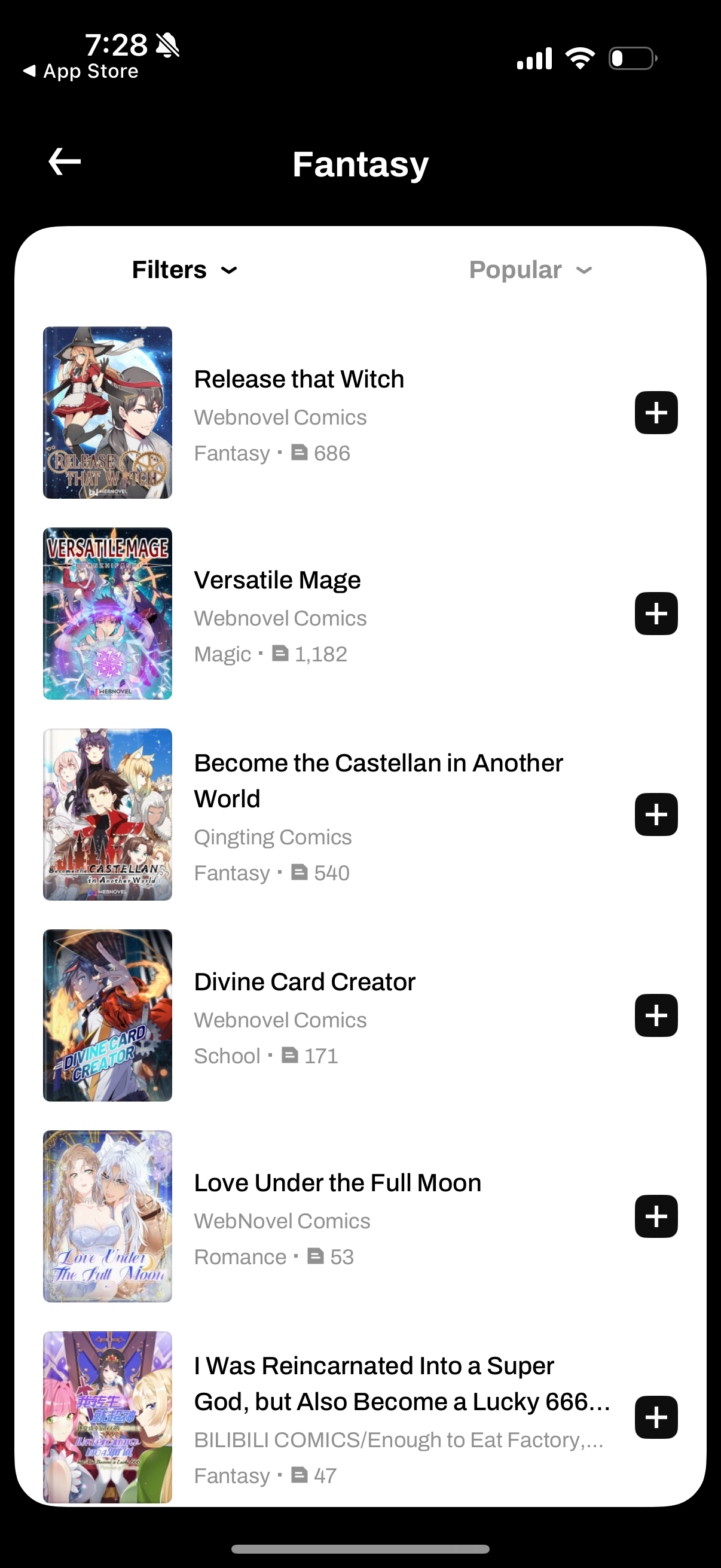Open the Popular sort dropdown

[529, 269]
